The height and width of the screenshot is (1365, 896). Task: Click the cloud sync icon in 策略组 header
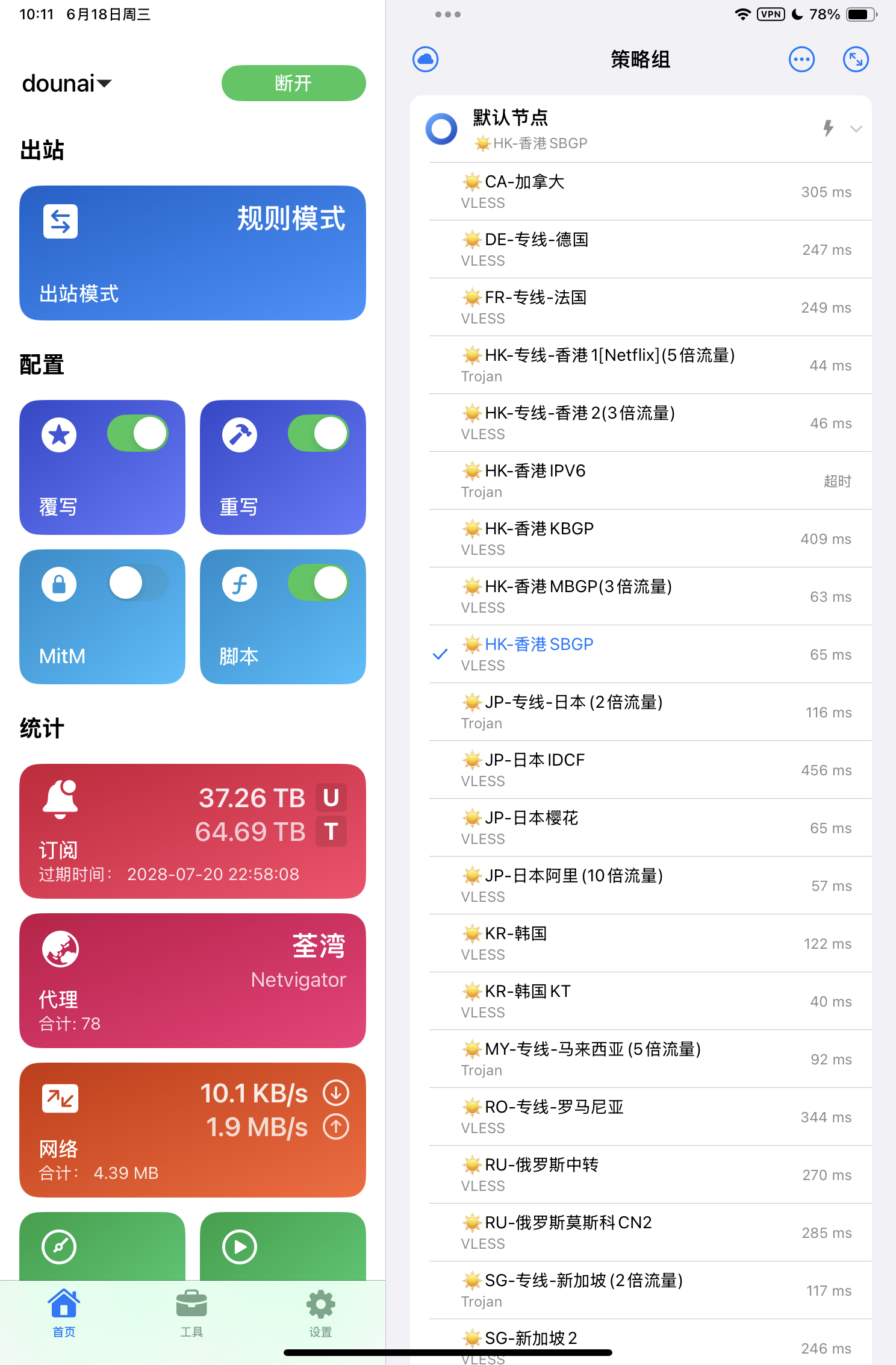click(x=425, y=59)
